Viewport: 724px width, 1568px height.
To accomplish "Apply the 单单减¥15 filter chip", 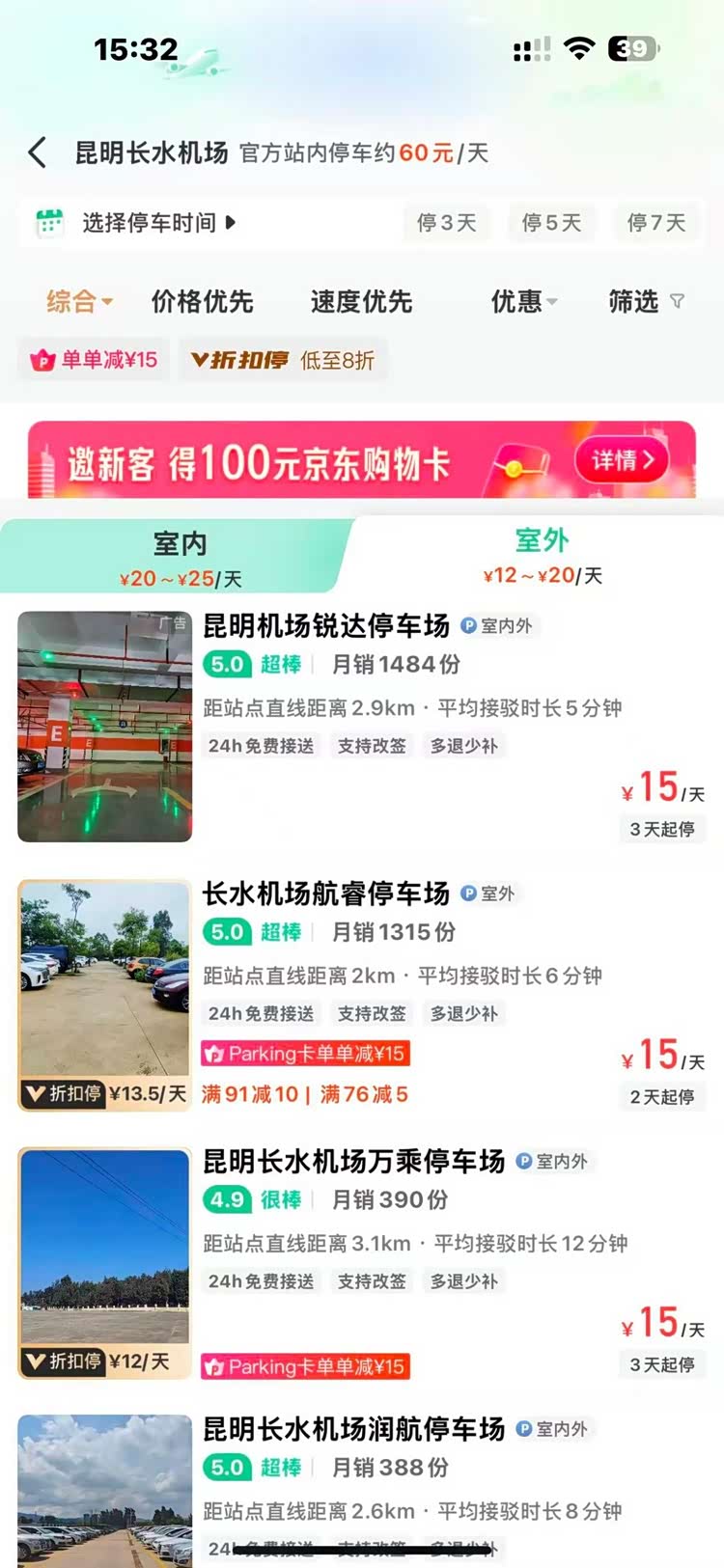I will pyautogui.click(x=95, y=360).
